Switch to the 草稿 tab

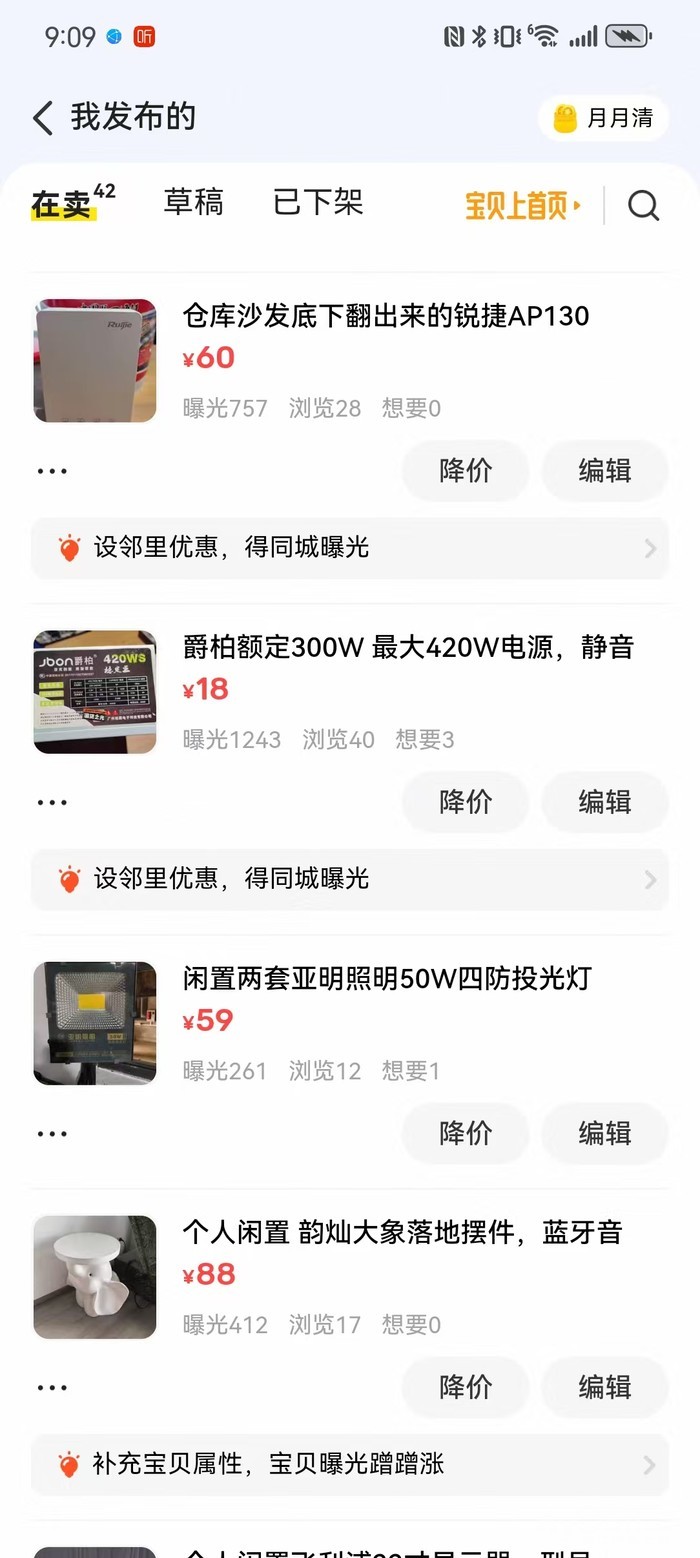193,203
